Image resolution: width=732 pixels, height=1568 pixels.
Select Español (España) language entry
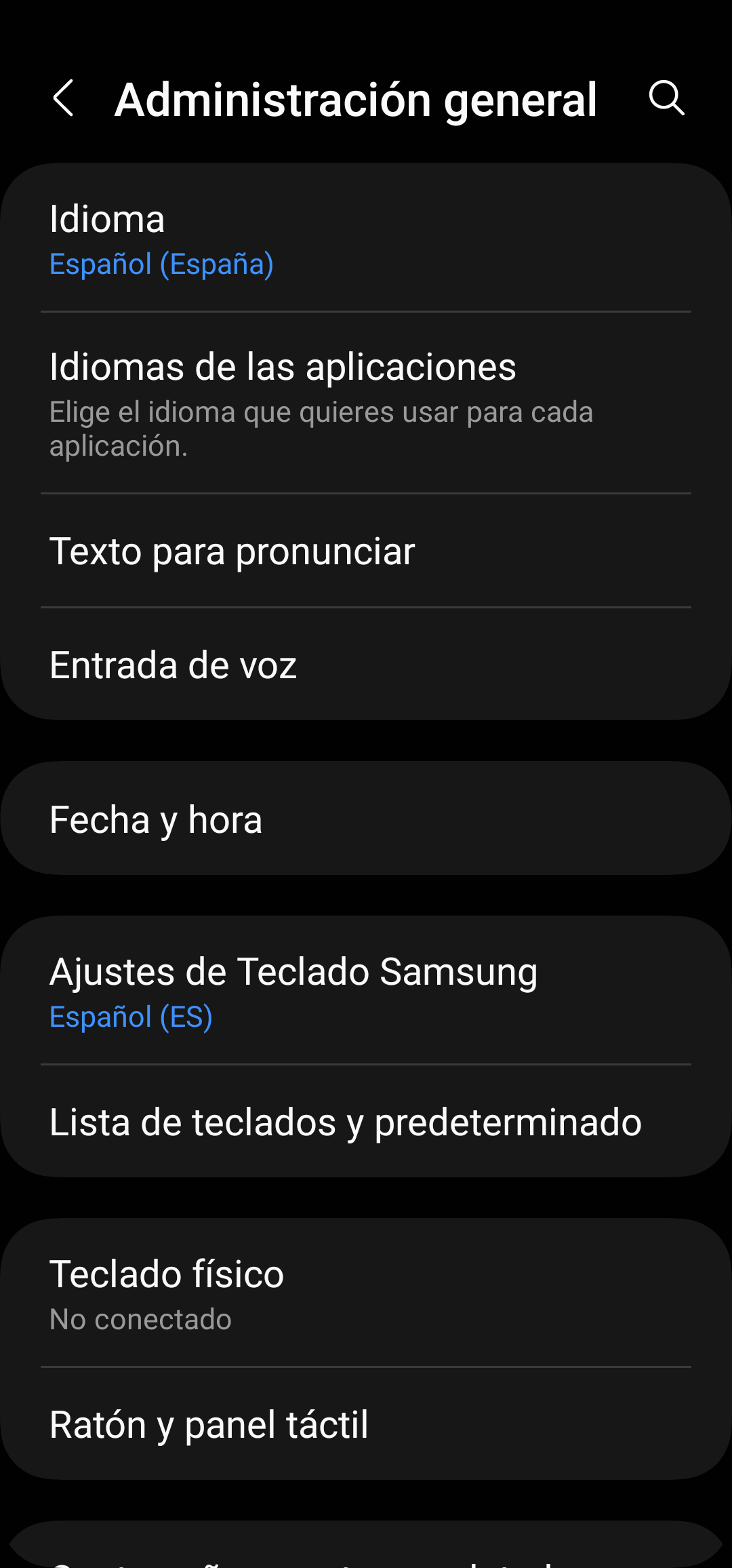click(x=160, y=264)
